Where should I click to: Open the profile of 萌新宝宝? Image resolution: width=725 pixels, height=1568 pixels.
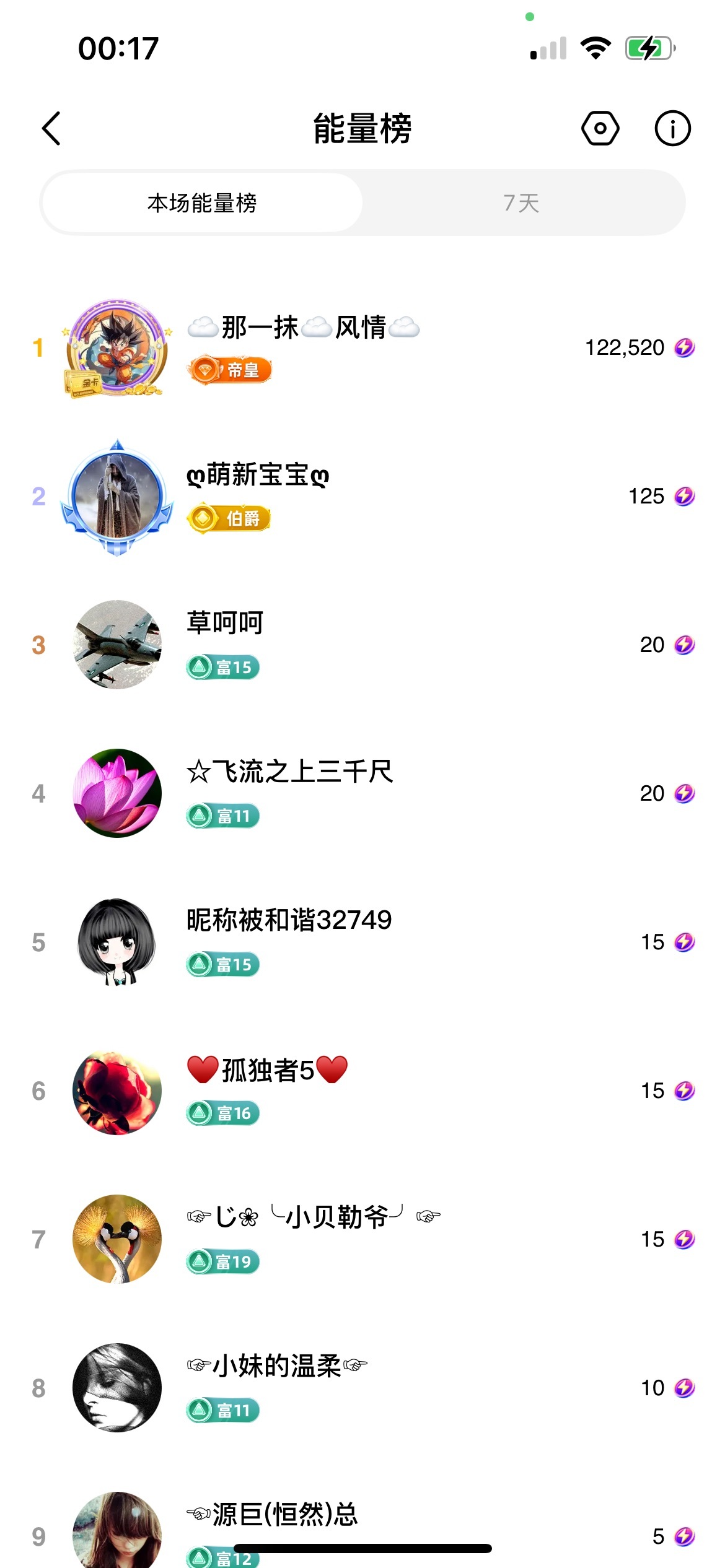point(258,476)
